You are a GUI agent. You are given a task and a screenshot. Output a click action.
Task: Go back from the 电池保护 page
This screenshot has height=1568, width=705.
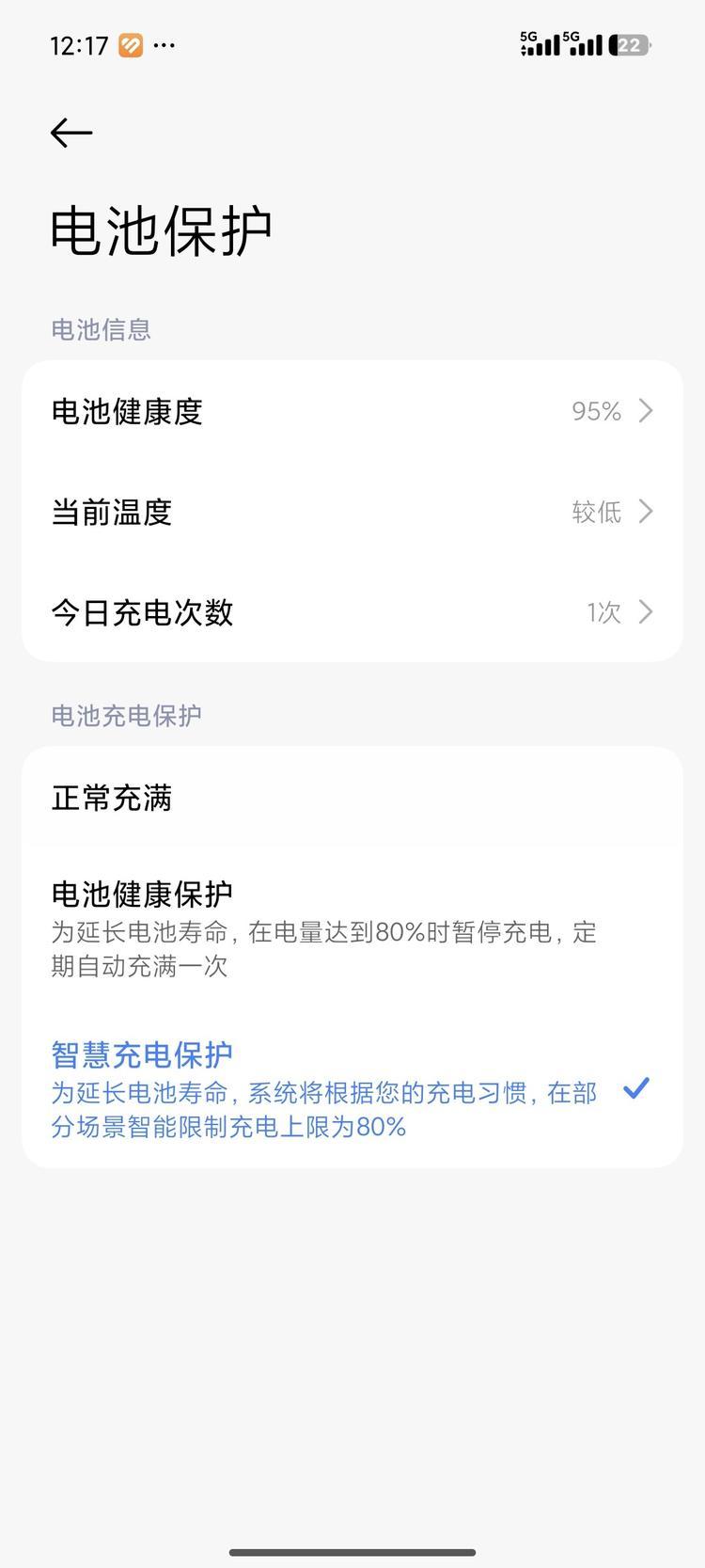71,133
